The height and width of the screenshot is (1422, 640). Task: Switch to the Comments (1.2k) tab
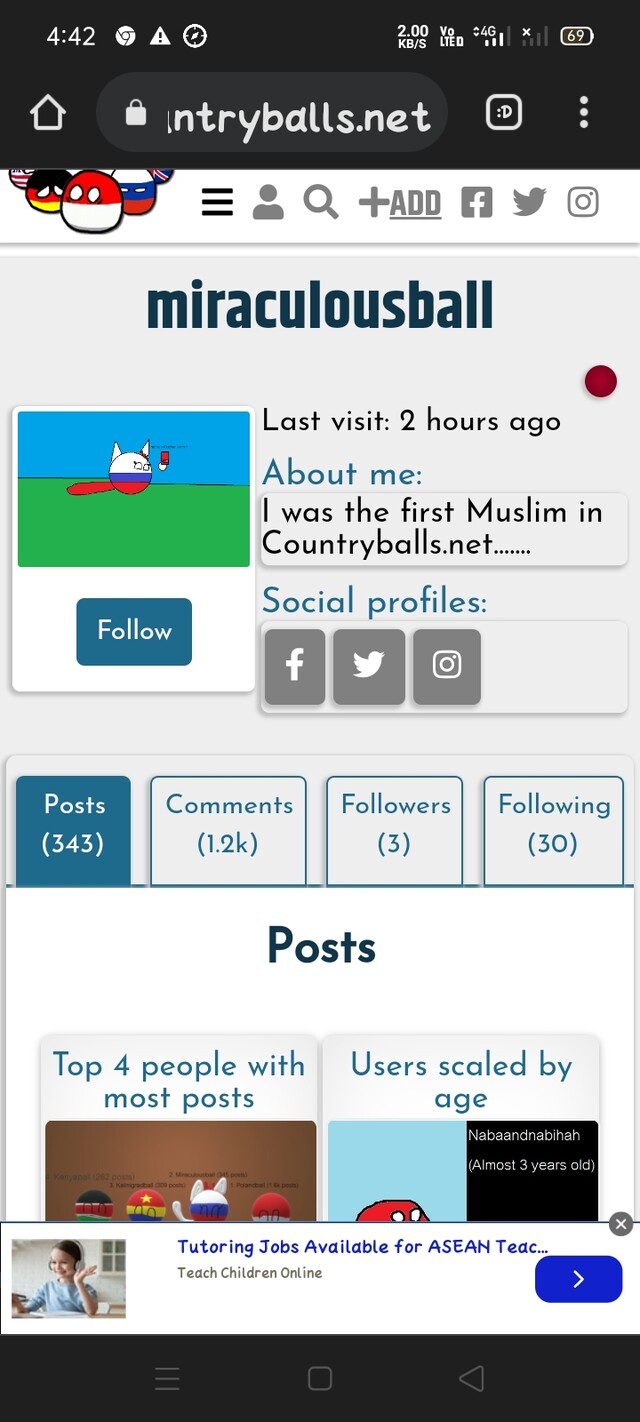click(228, 830)
